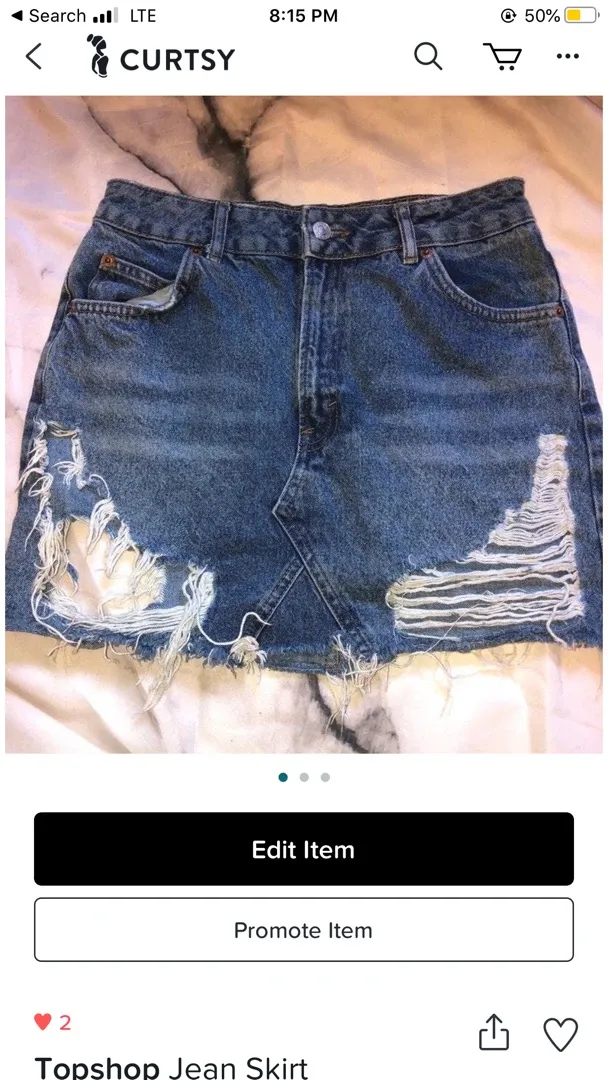The height and width of the screenshot is (1080, 608).
Task: Like the listing with the heart outline
Action: (560, 1034)
